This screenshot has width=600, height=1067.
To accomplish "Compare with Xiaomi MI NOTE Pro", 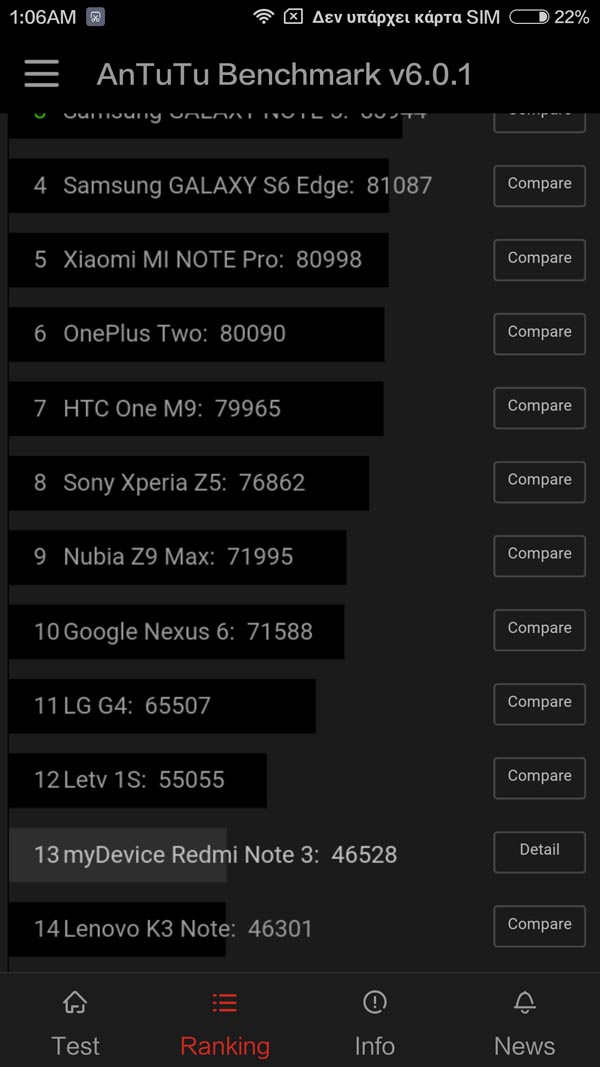I will [x=539, y=259].
